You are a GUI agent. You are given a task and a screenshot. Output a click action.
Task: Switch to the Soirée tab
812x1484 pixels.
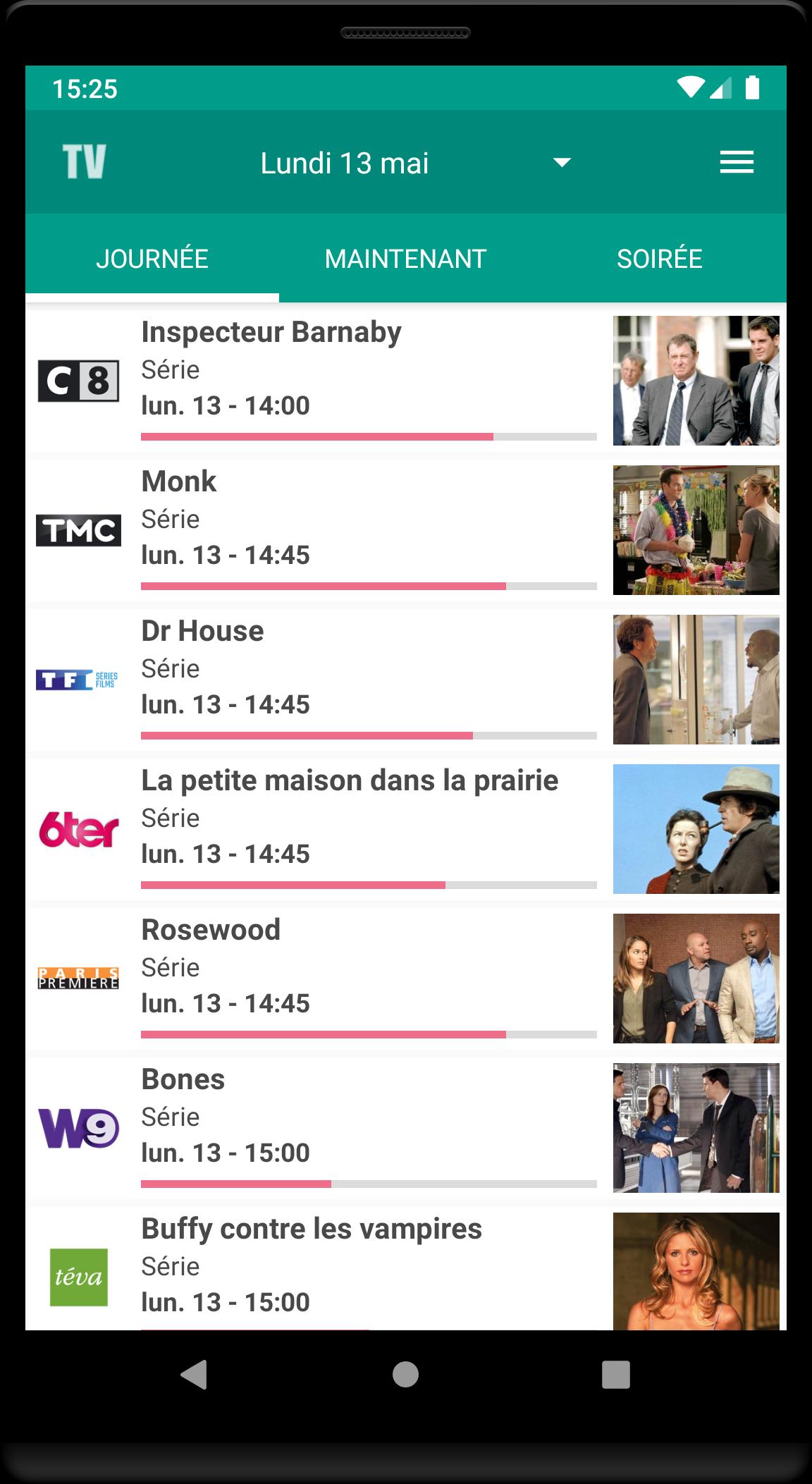(x=659, y=259)
